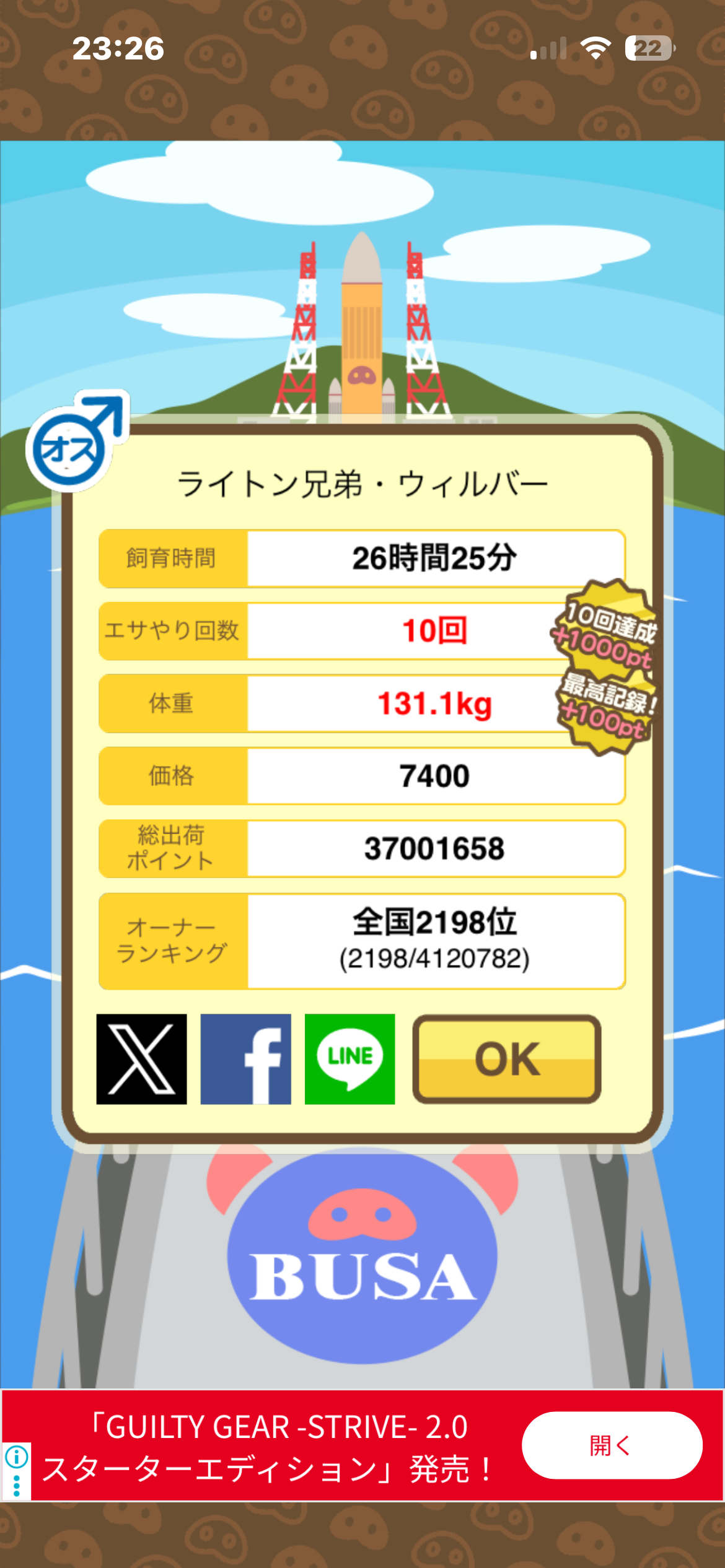Open the ad info icon

click(x=16, y=1457)
